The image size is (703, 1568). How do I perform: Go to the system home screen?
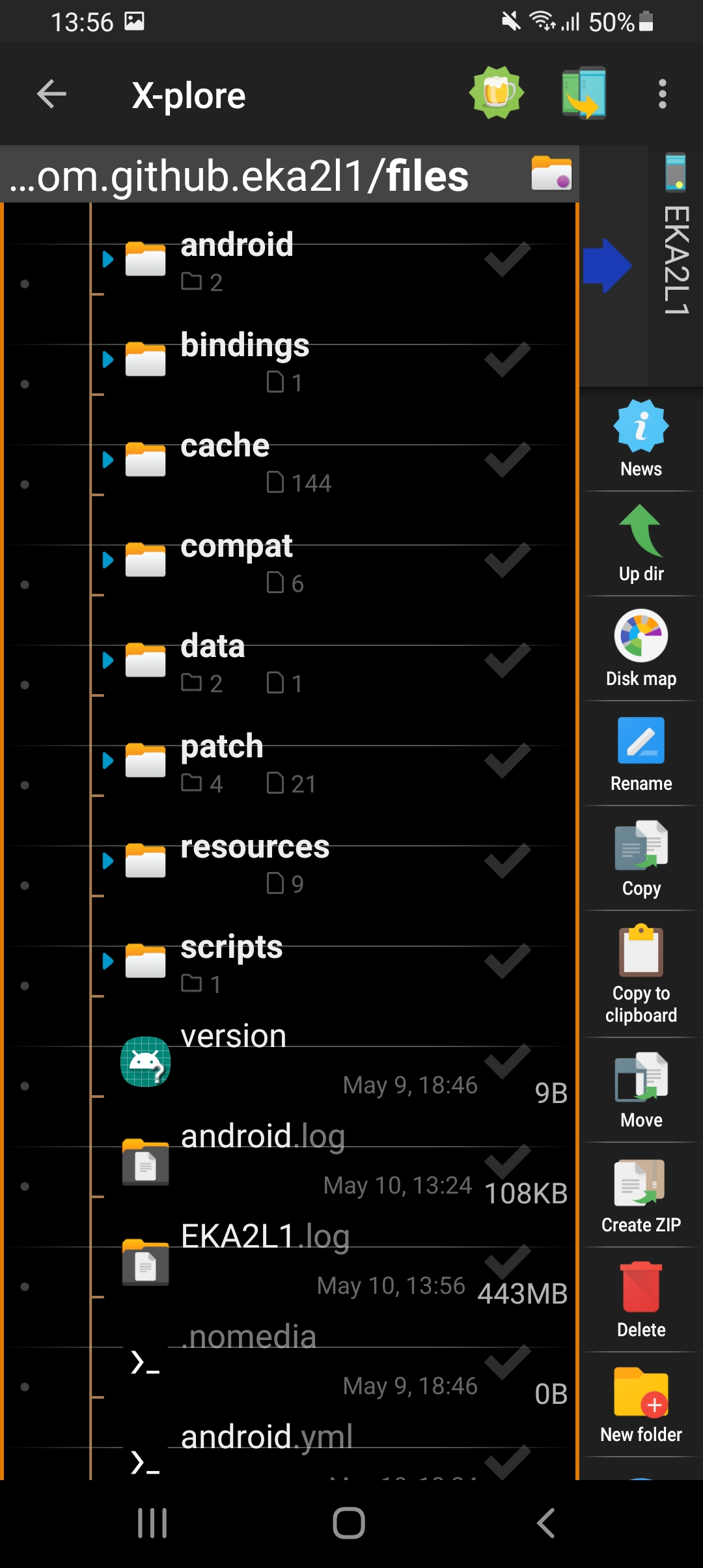(x=349, y=1523)
